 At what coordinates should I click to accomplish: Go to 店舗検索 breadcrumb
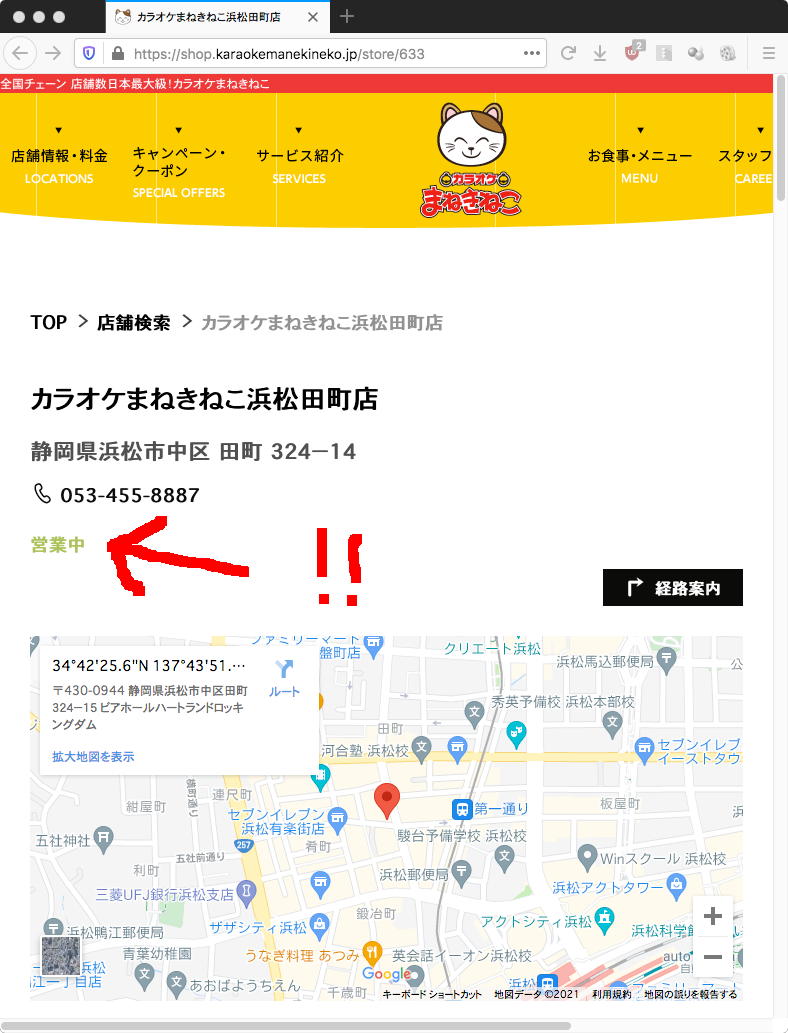click(x=133, y=322)
